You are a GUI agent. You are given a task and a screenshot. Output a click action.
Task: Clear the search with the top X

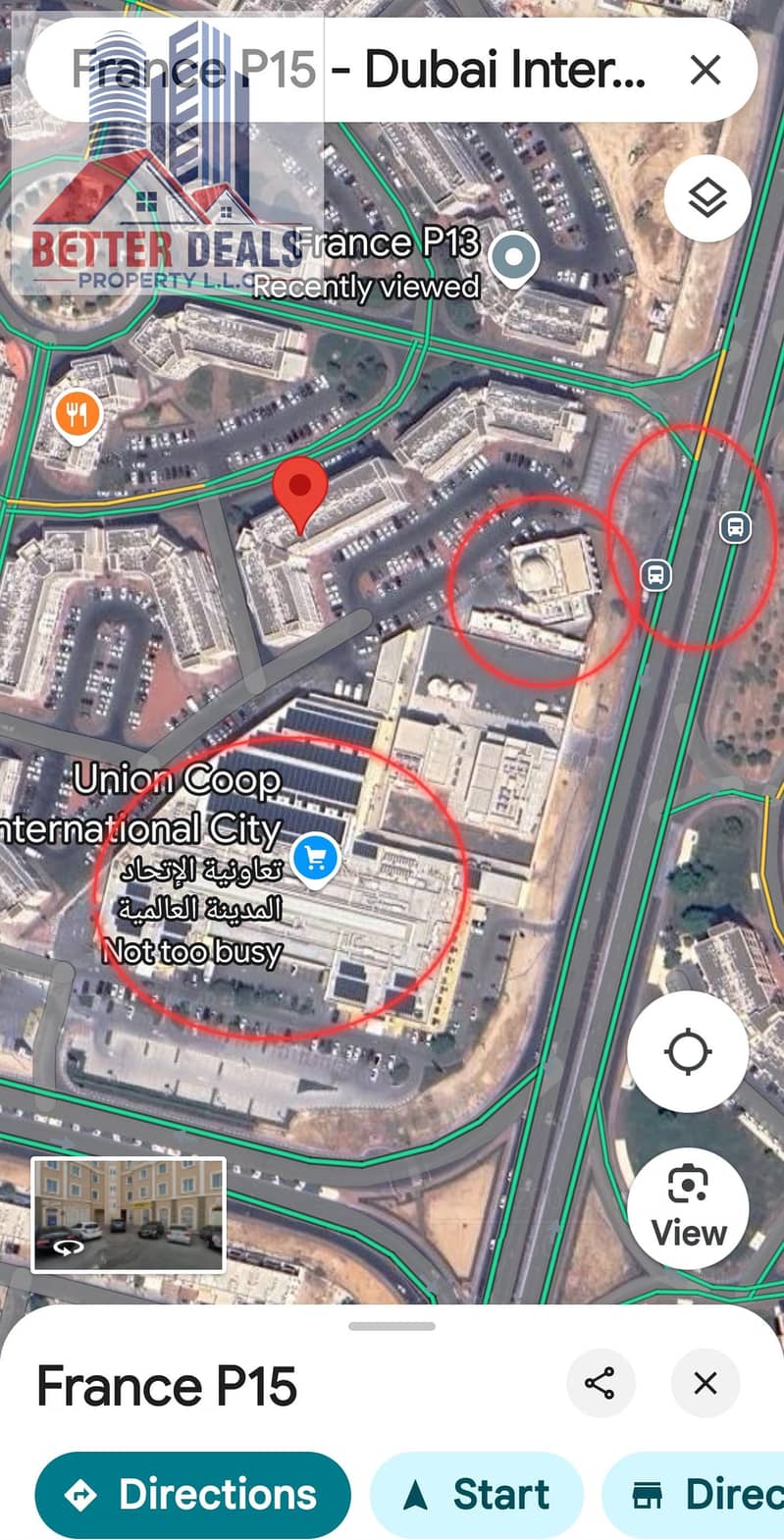click(705, 70)
